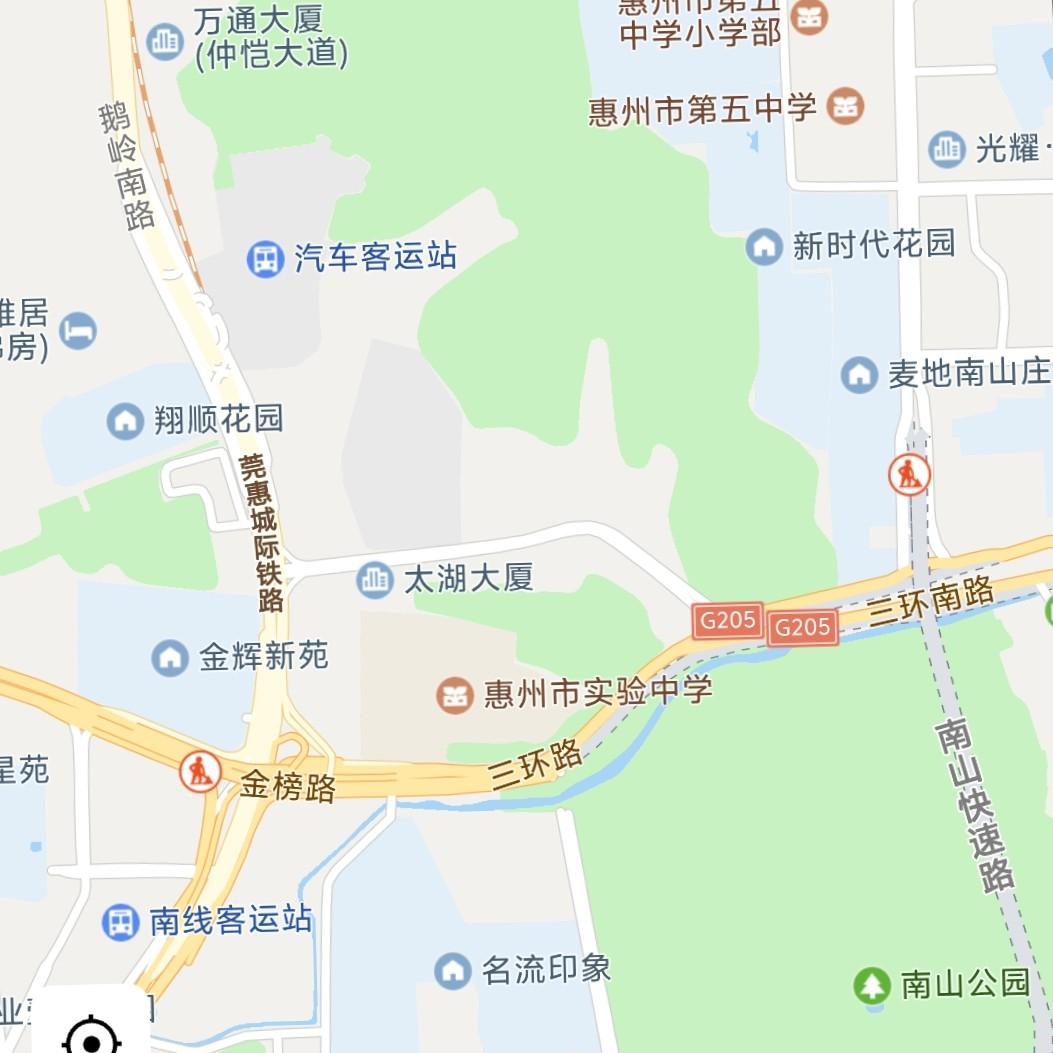This screenshot has width=1053, height=1053.
Task: Center the map on my current location
Action: click(91, 1037)
